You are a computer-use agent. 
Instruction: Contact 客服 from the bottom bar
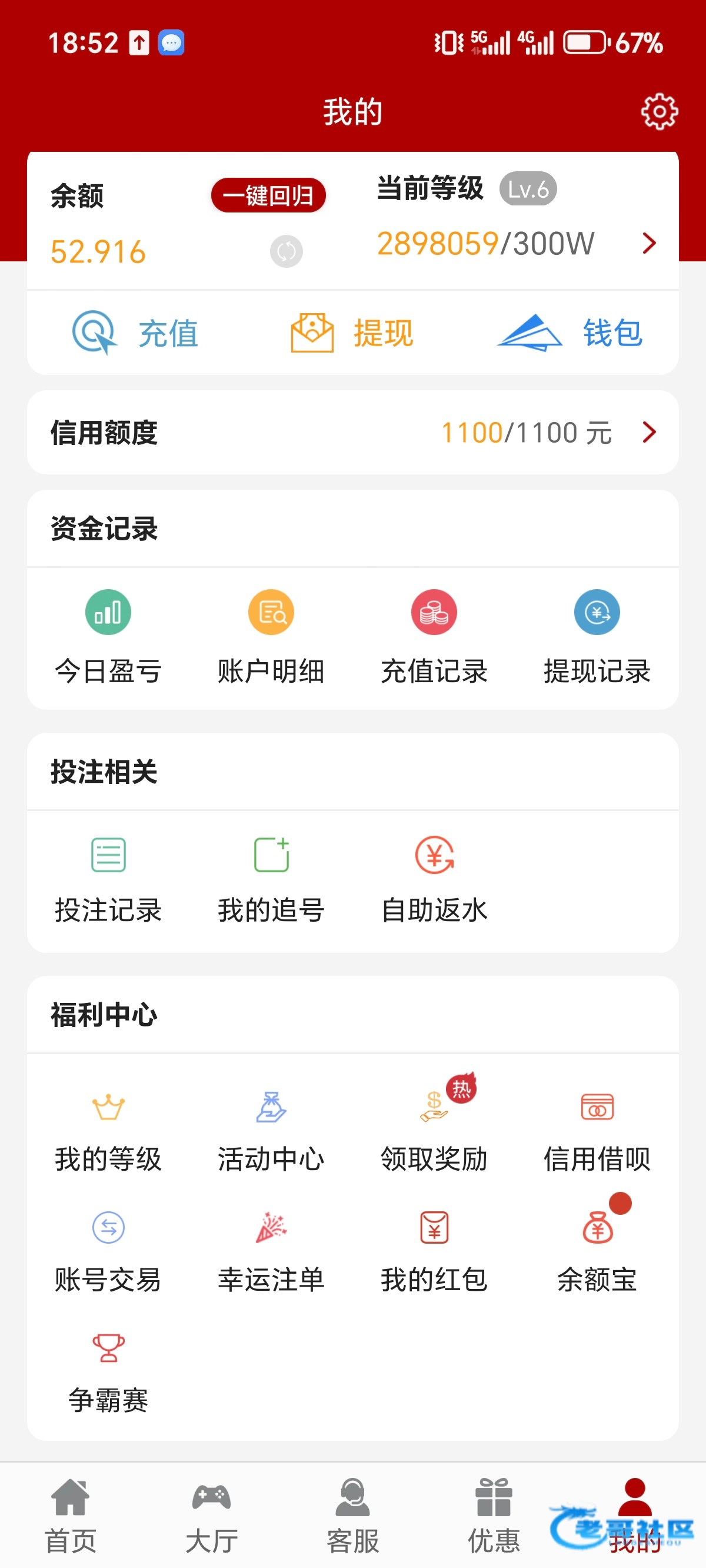[x=352, y=1515]
